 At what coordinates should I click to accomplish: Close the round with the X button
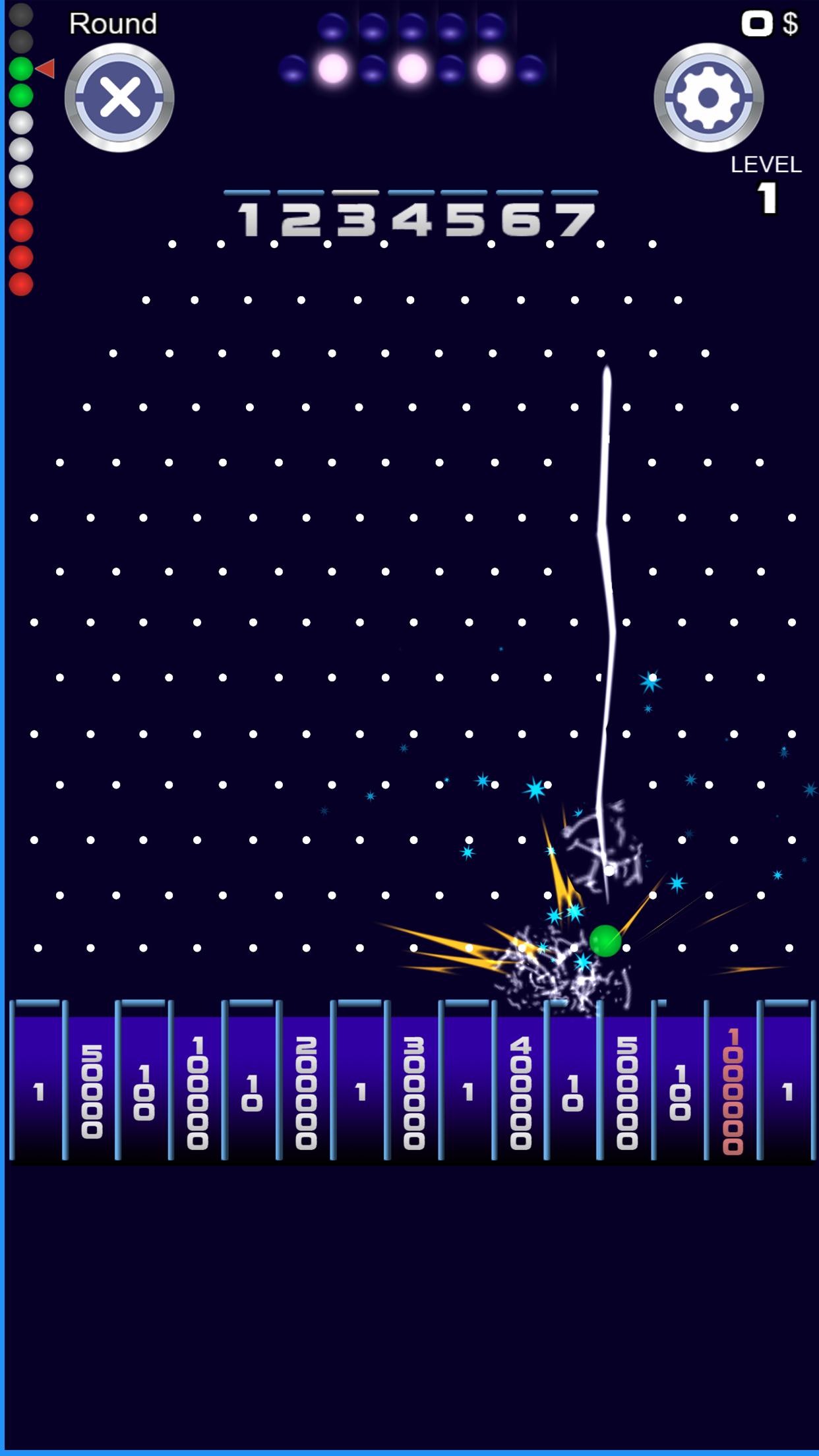pyautogui.click(x=119, y=98)
